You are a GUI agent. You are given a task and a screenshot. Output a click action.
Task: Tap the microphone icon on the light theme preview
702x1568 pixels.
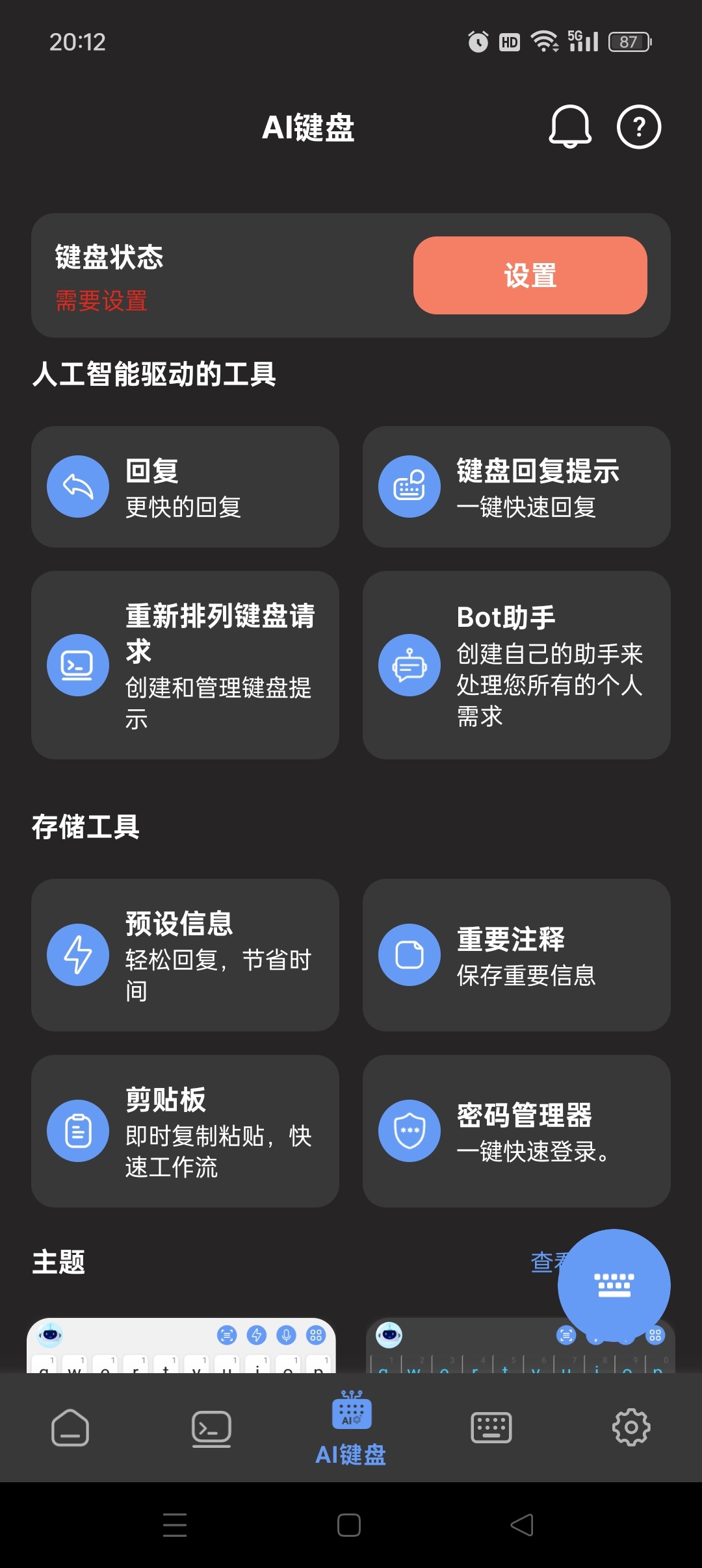pos(286,1335)
